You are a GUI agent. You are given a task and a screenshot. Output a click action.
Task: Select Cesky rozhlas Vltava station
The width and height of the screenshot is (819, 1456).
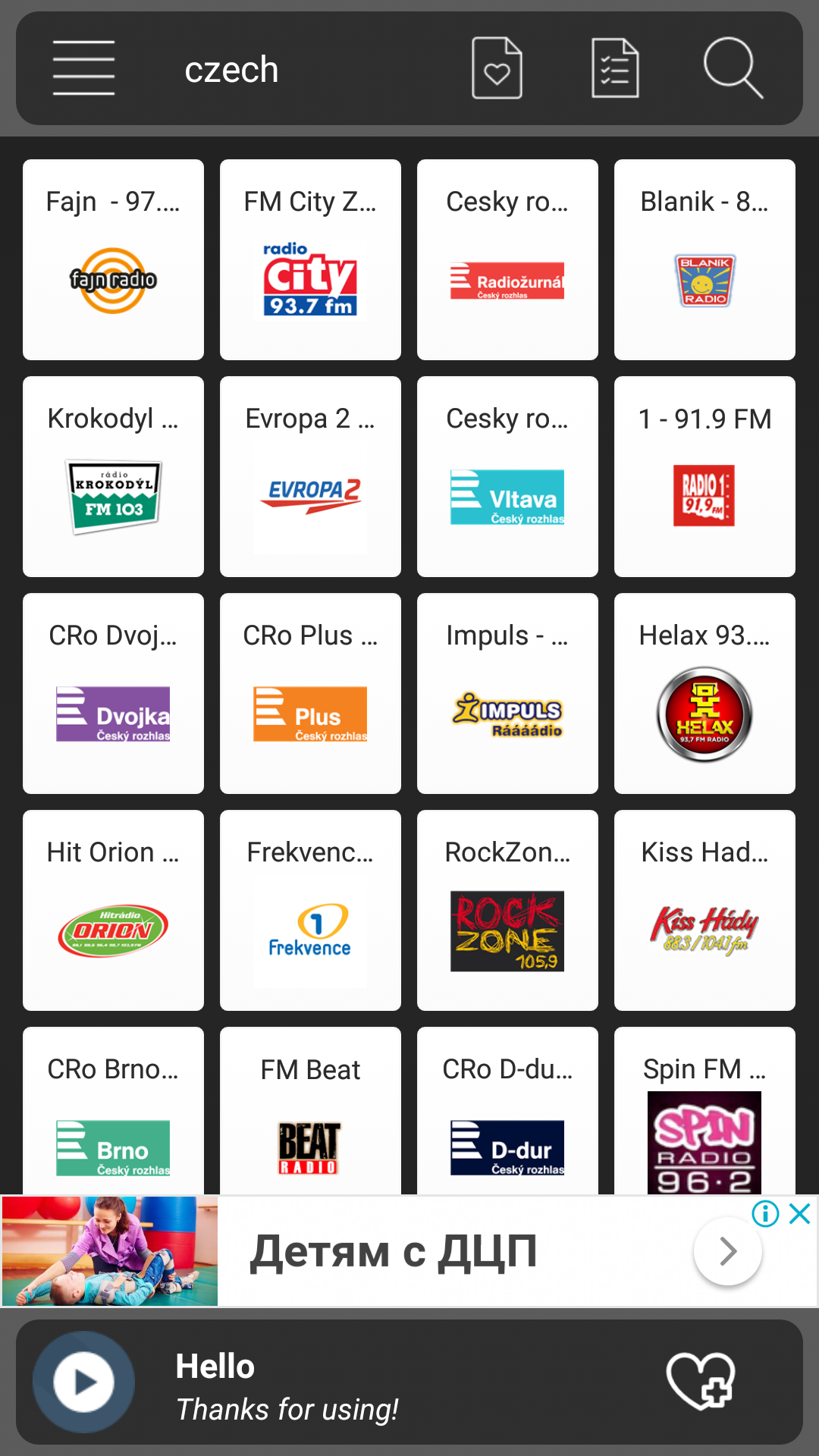click(x=507, y=476)
